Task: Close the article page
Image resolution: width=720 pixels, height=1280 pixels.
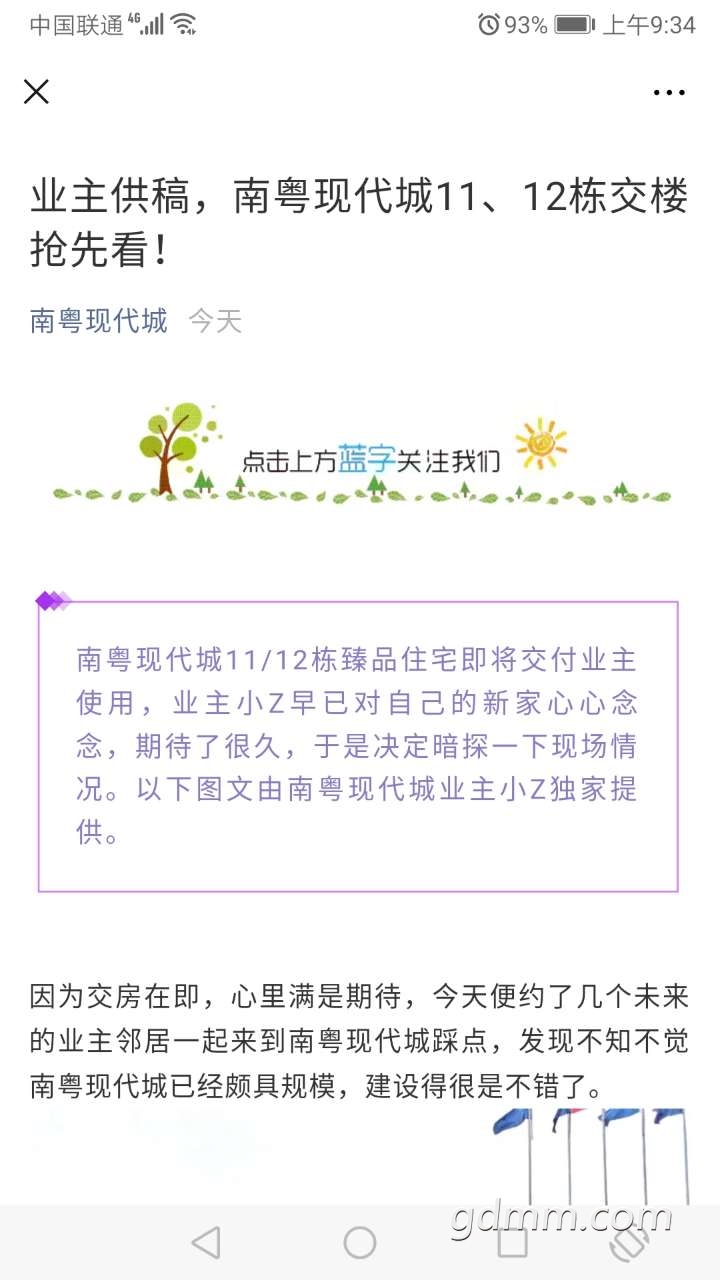Action: pyautogui.click(x=36, y=92)
